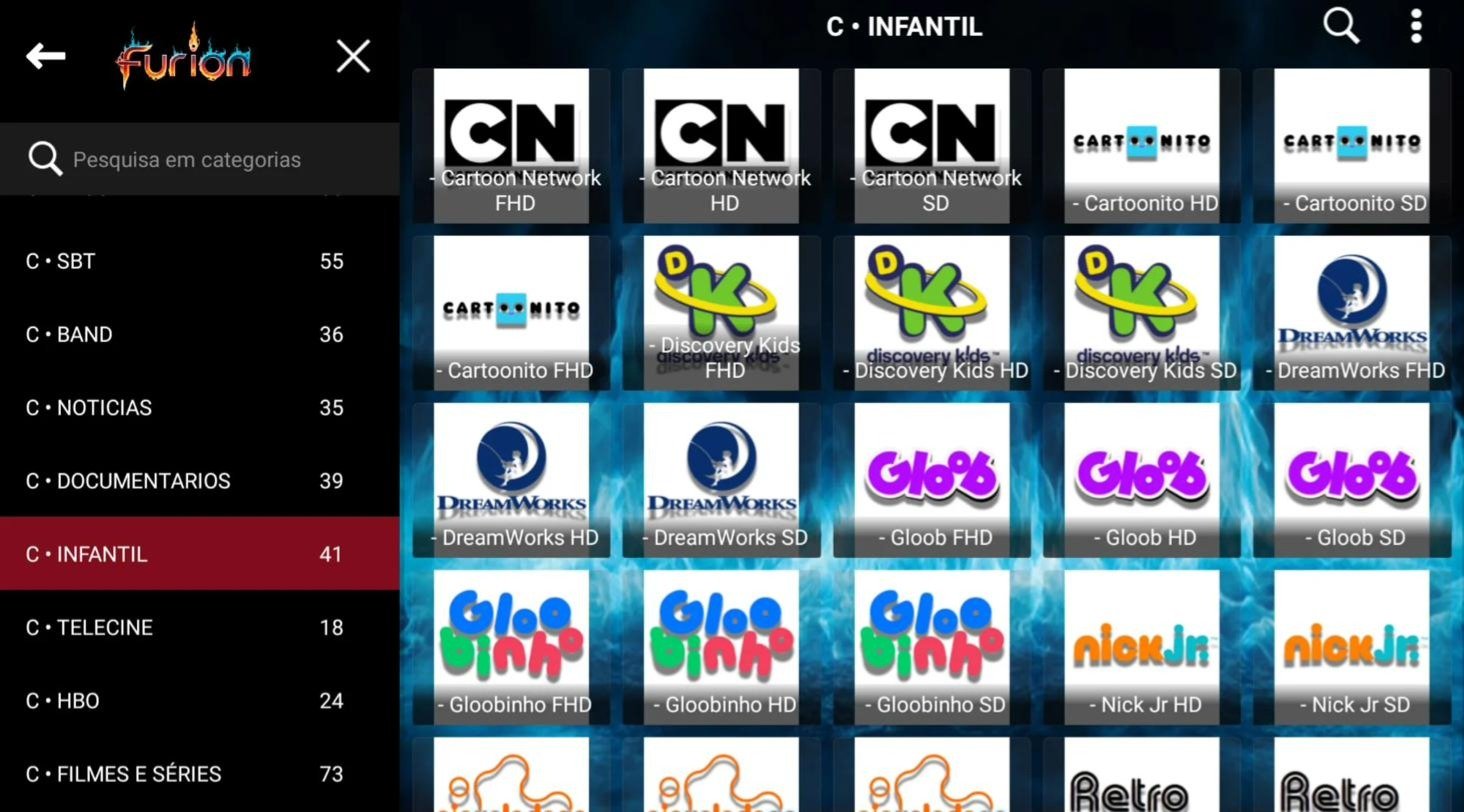1464x812 pixels.
Task: Play the Cartoon Network FHD channel
Action: pyautogui.click(x=511, y=146)
